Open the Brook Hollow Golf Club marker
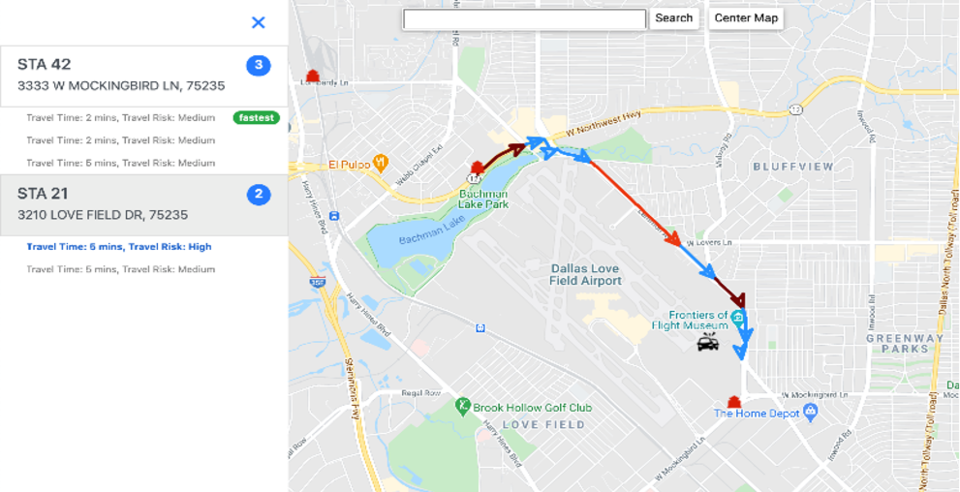The height and width of the screenshot is (492, 960). [x=462, y=406]
